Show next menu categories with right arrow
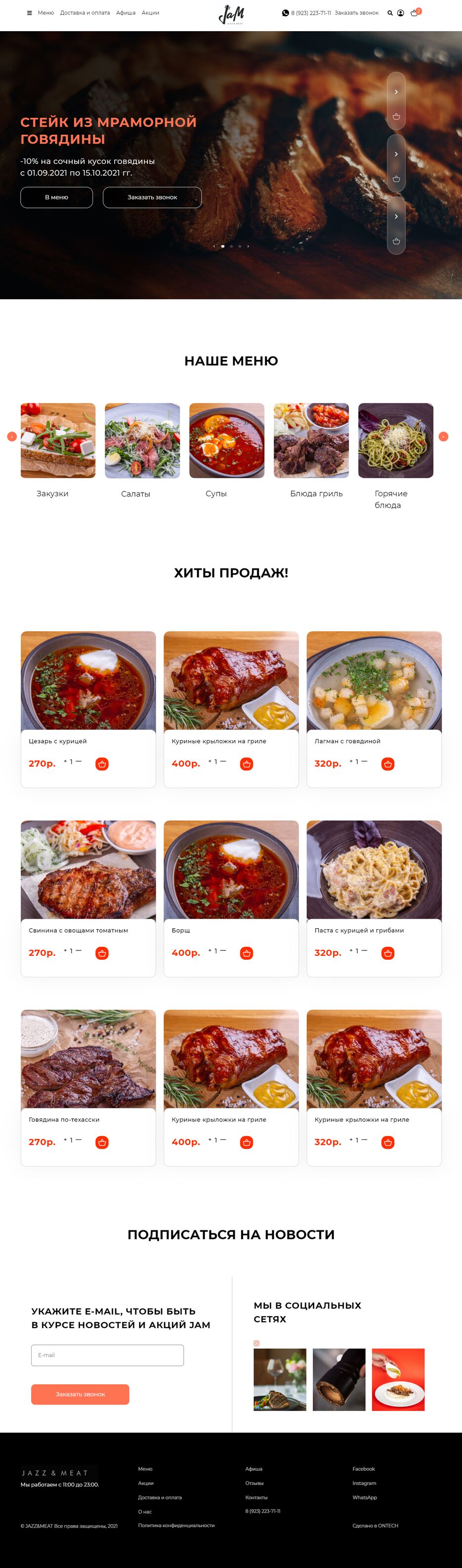 (443, 436)
